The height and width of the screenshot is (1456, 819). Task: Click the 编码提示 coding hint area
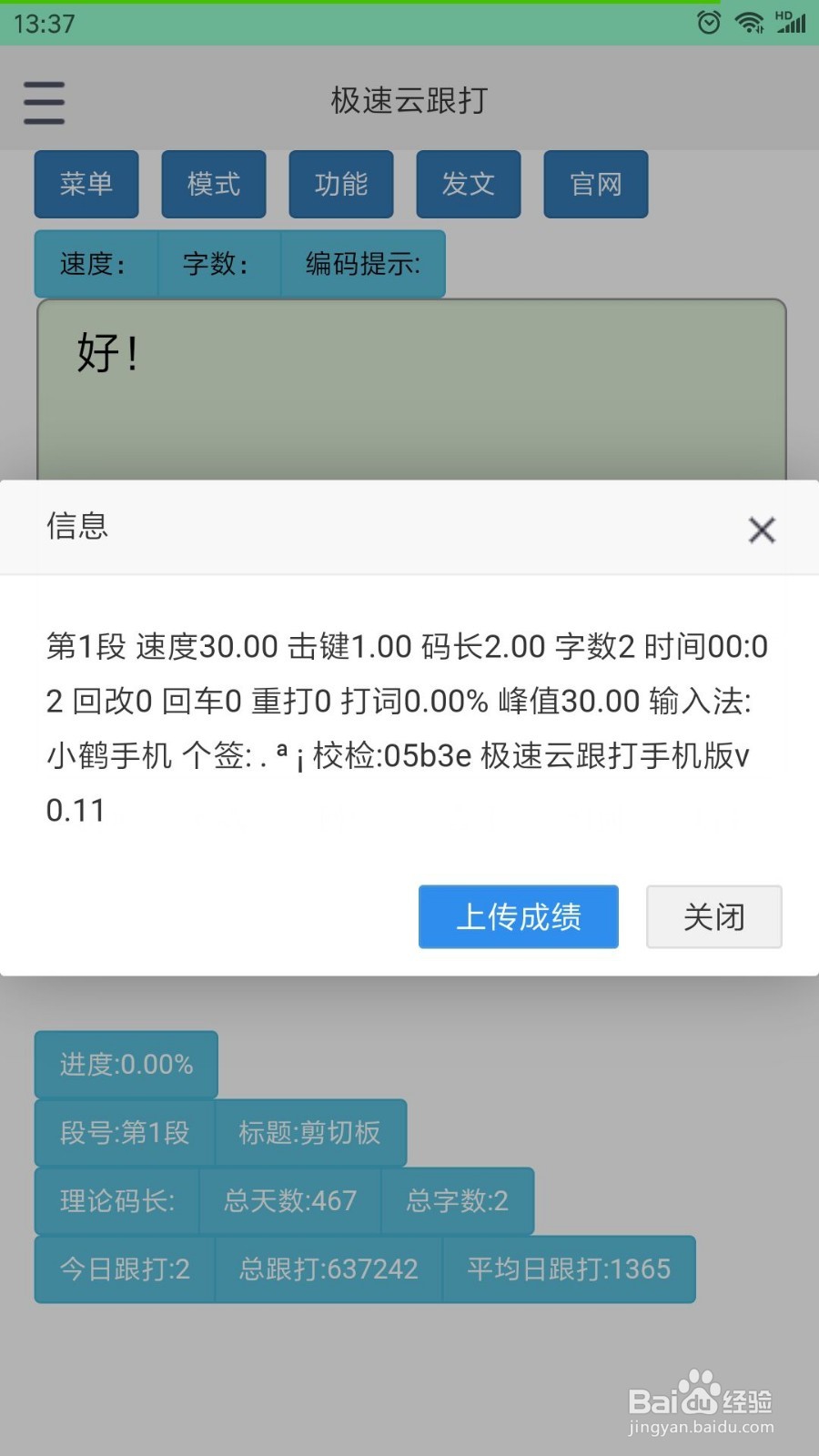(361, 265)
